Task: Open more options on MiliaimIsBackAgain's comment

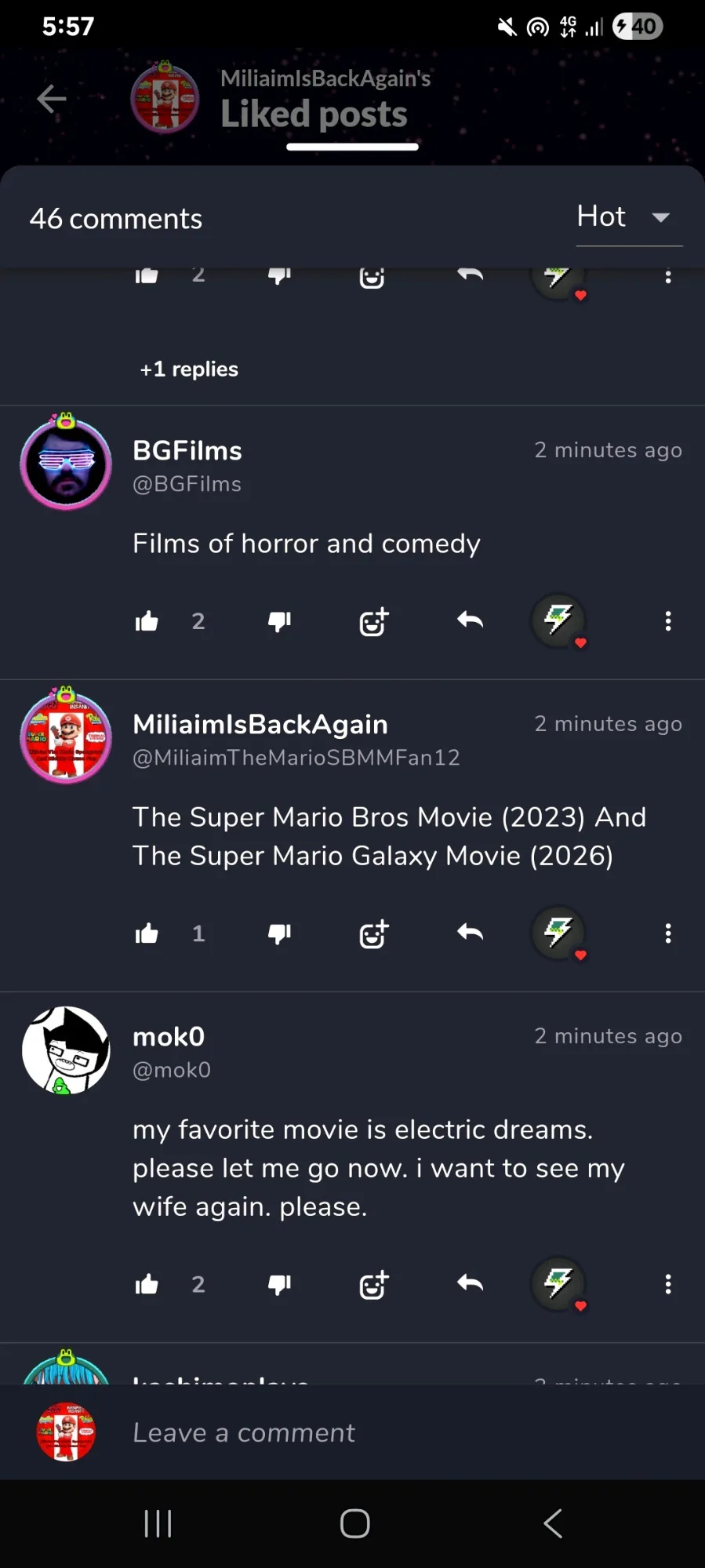Action: [667, 933]
